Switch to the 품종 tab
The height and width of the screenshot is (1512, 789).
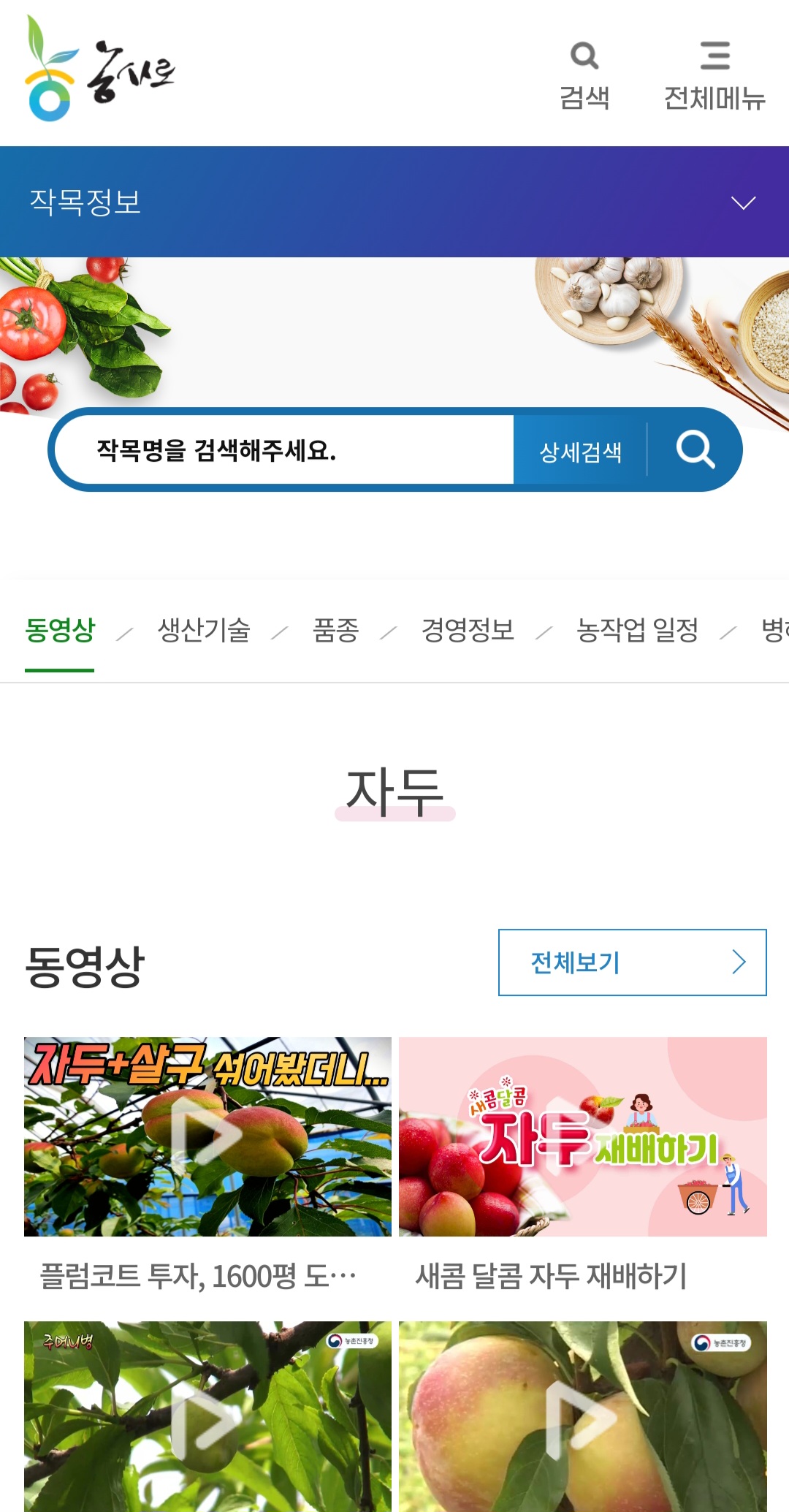335,630
